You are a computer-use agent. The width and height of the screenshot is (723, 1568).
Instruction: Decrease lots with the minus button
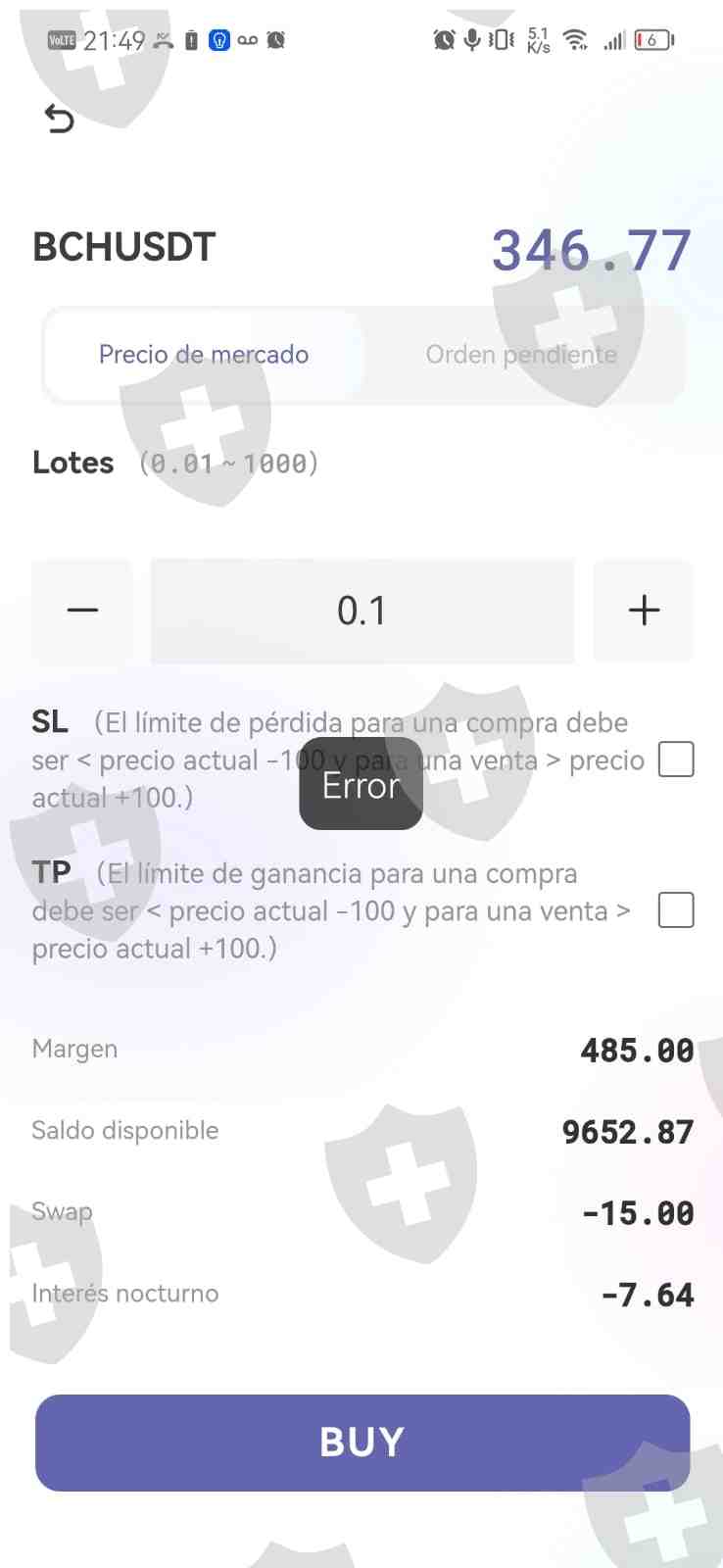coord(82,611)
